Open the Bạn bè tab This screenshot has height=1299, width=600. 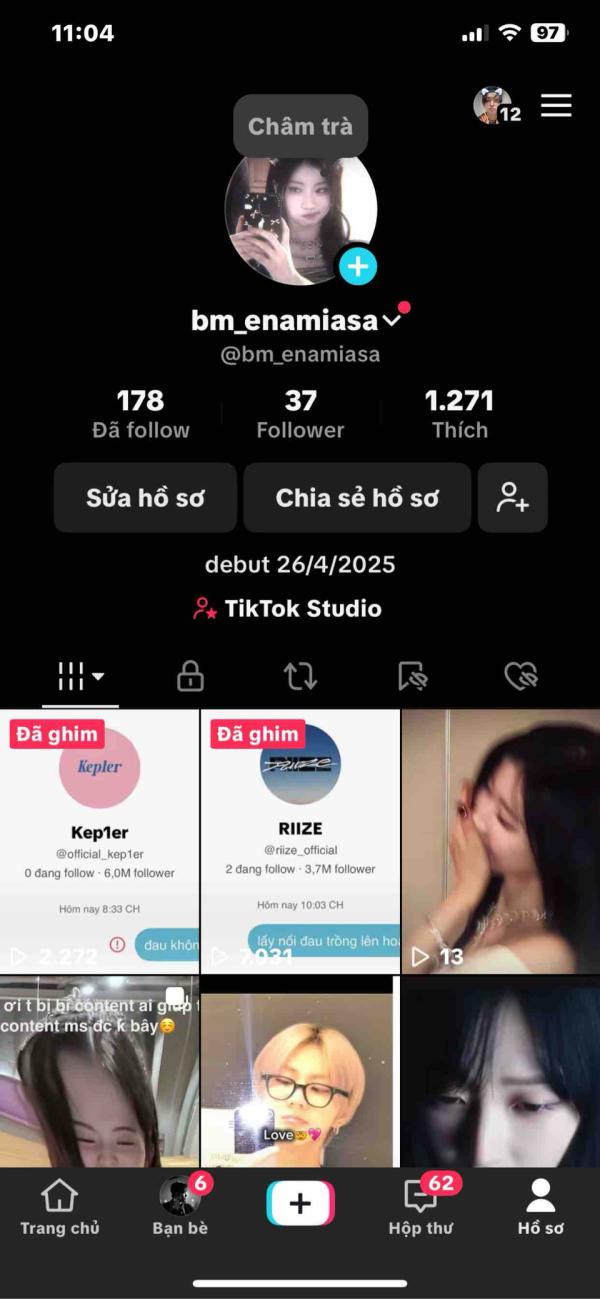coord(180,1207)
